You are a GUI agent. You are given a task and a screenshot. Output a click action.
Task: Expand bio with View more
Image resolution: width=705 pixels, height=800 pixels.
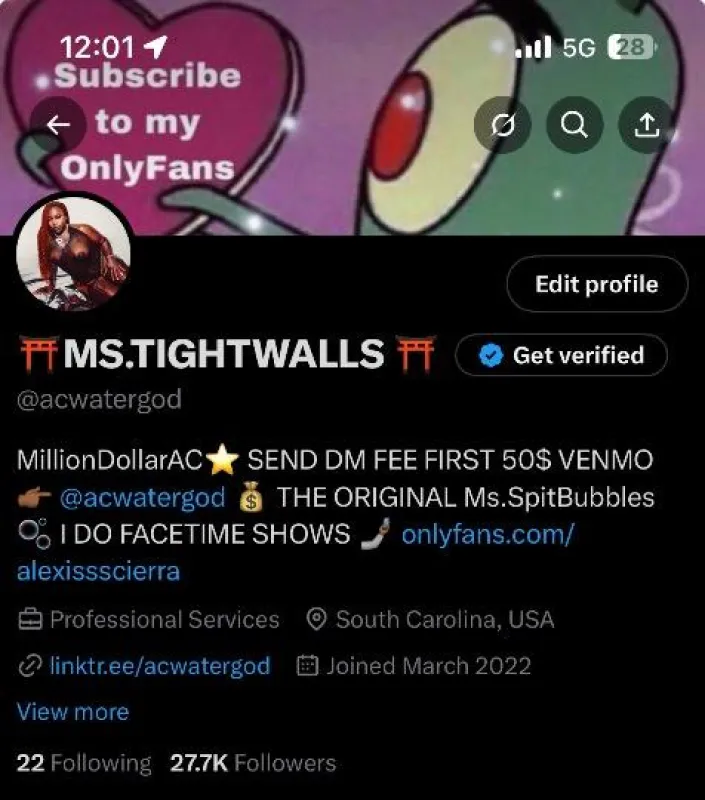73,712
